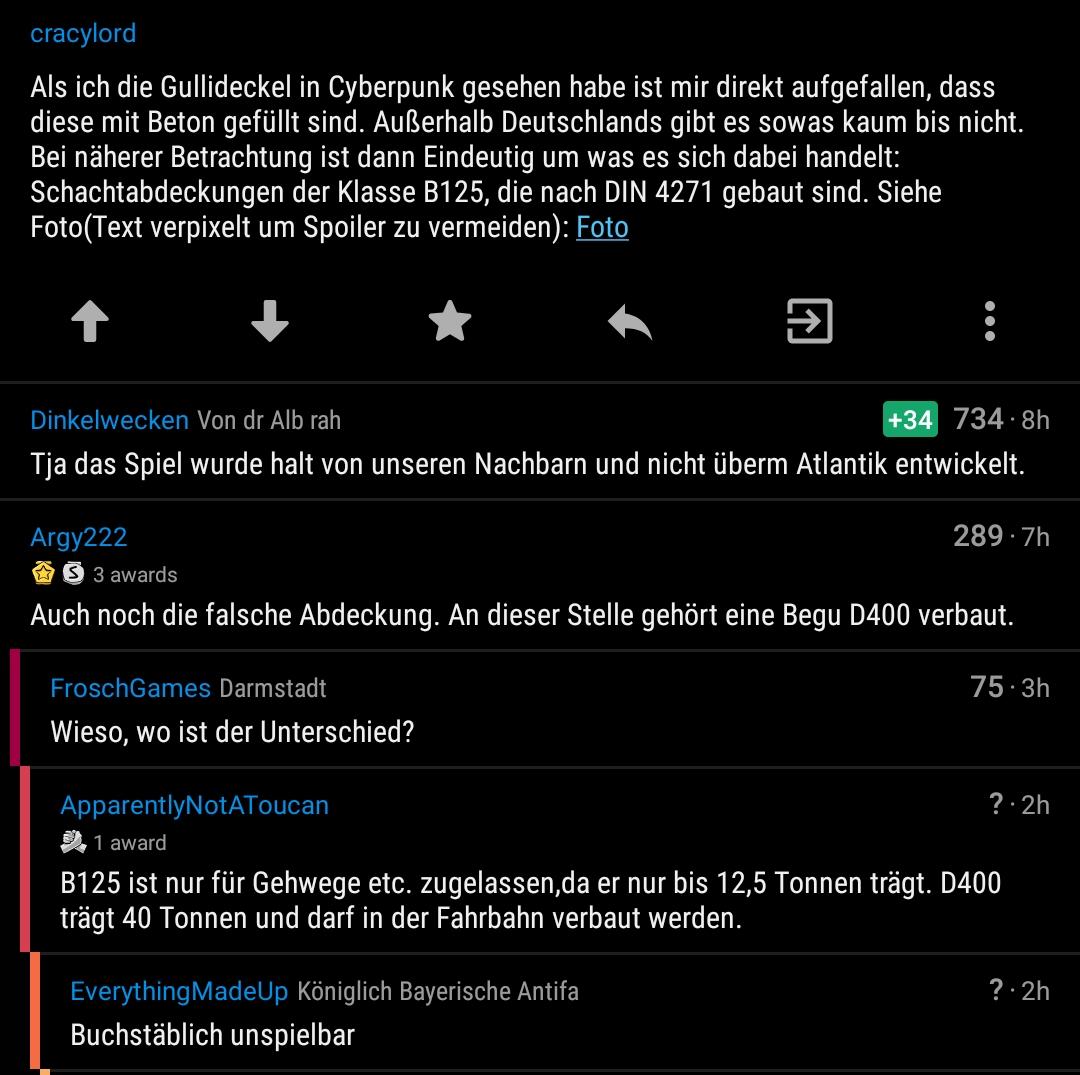The width and height of the screenshot is (1080, 1075).
Task: Select Dinkelwecken's comment about Nachbarn
Action: [527, 465]
